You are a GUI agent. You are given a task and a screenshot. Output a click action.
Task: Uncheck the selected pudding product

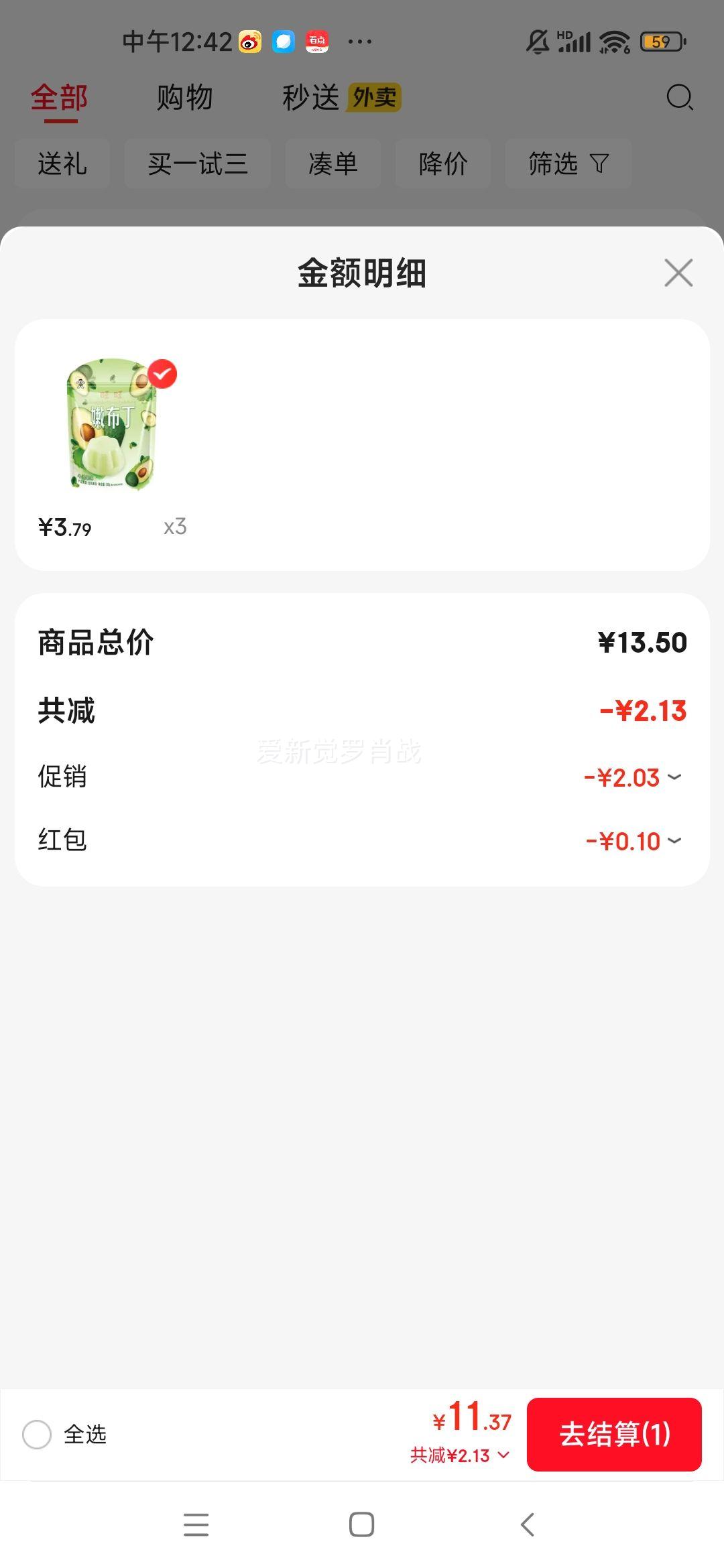162,374
